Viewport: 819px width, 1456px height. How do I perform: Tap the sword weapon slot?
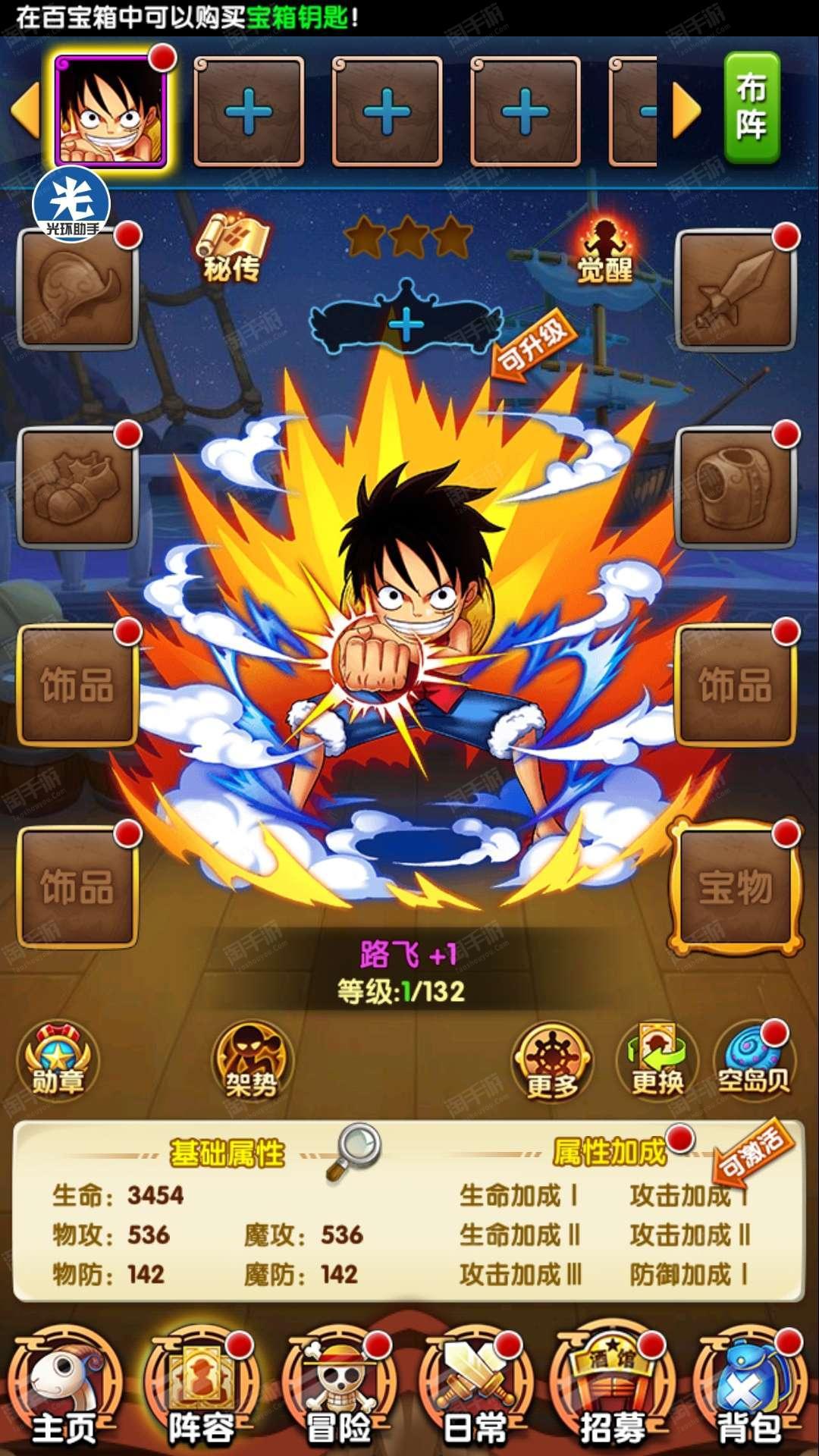(734, 290)
